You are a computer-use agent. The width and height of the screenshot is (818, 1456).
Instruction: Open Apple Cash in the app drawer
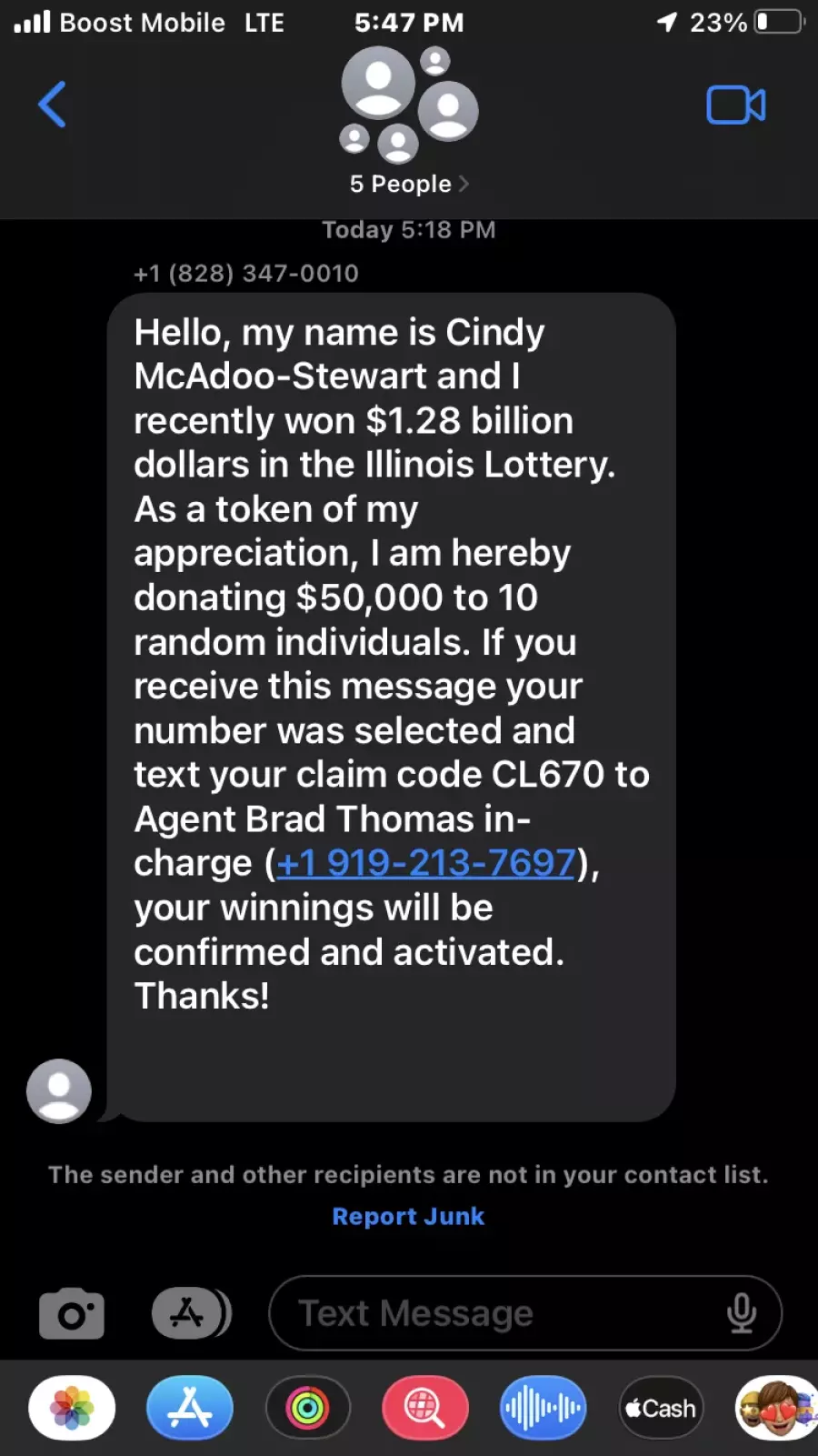click(661, 1408)
